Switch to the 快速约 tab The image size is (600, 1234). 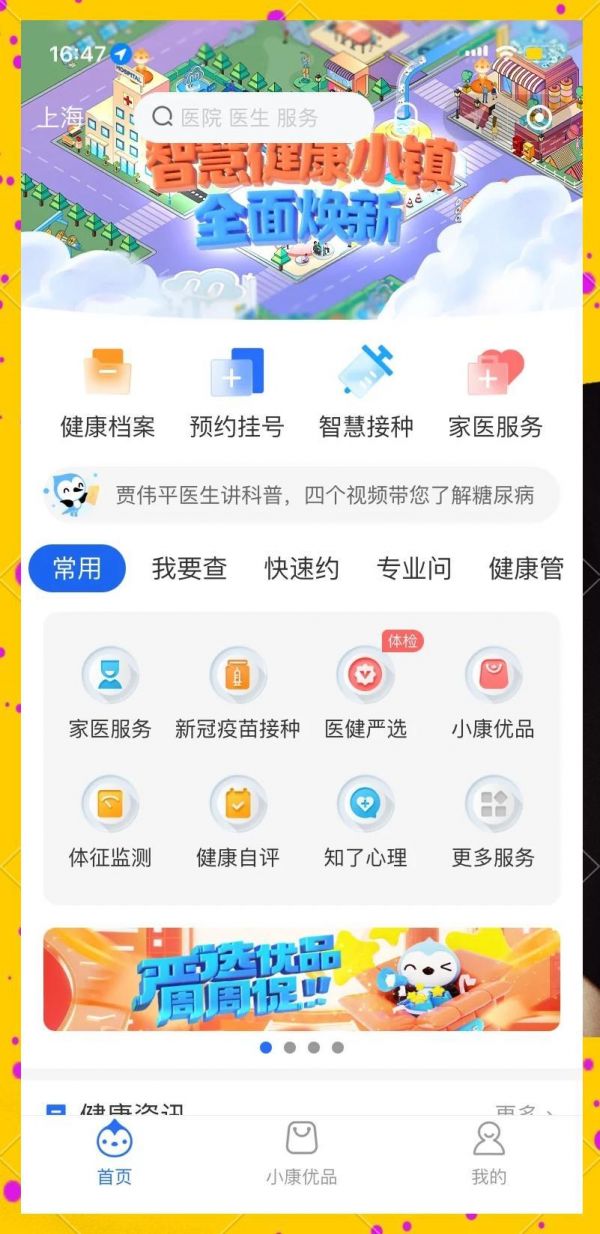301,569
